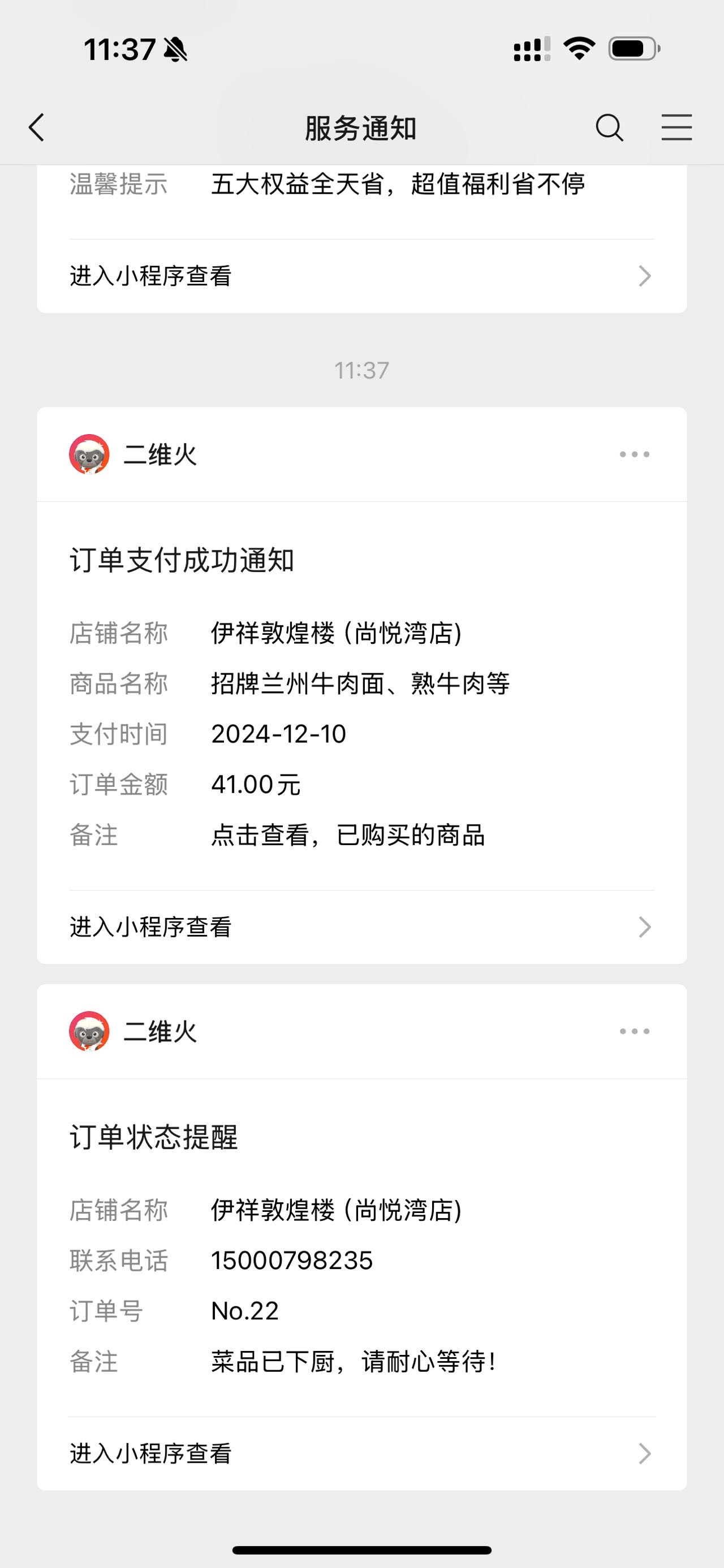Open 进入小程序查看 under 订单支付成功通知
The width and height of the screenshot is (724, 1568).
coord(361,927)
